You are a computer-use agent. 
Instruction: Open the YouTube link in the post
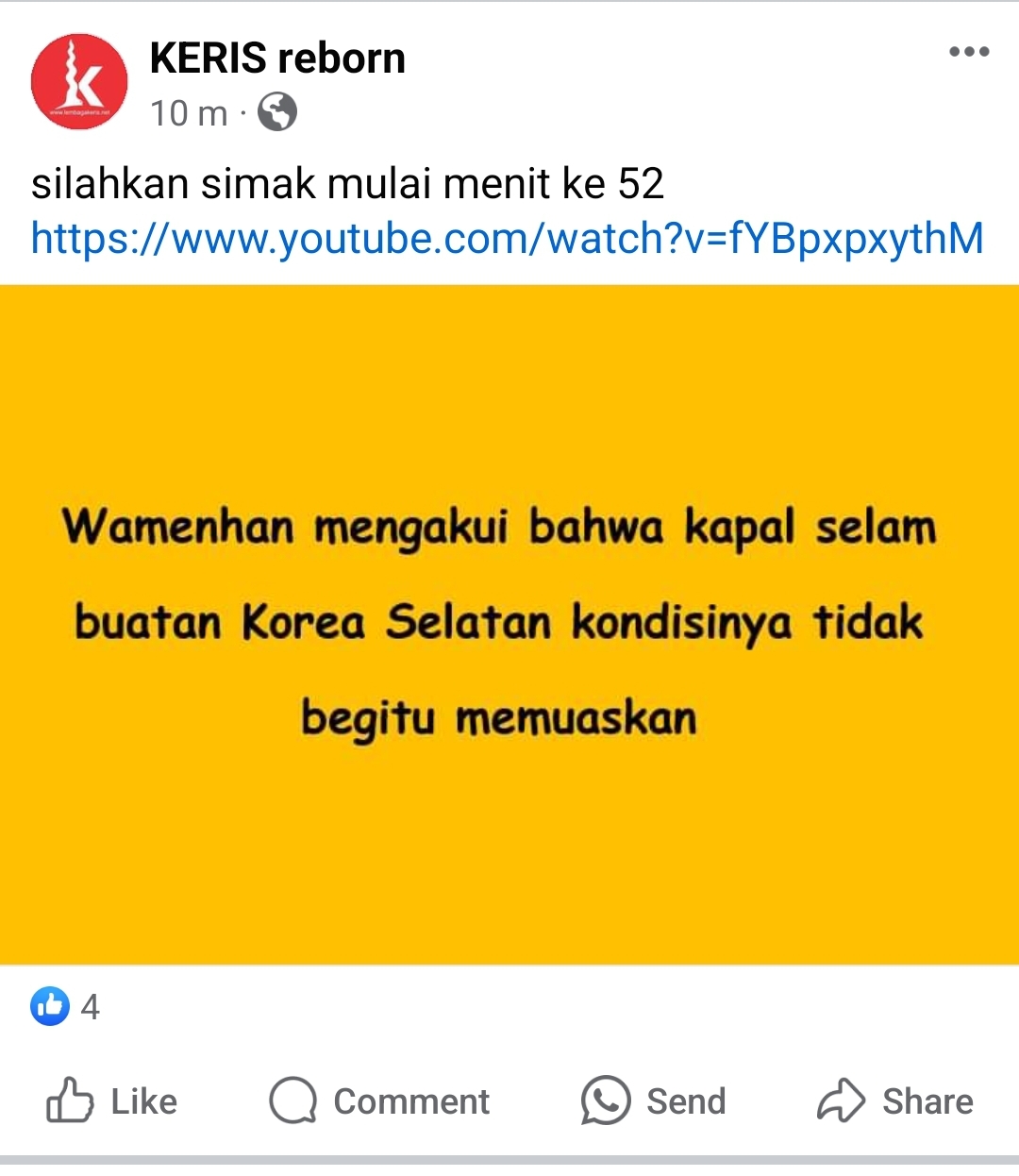[507, 238]
